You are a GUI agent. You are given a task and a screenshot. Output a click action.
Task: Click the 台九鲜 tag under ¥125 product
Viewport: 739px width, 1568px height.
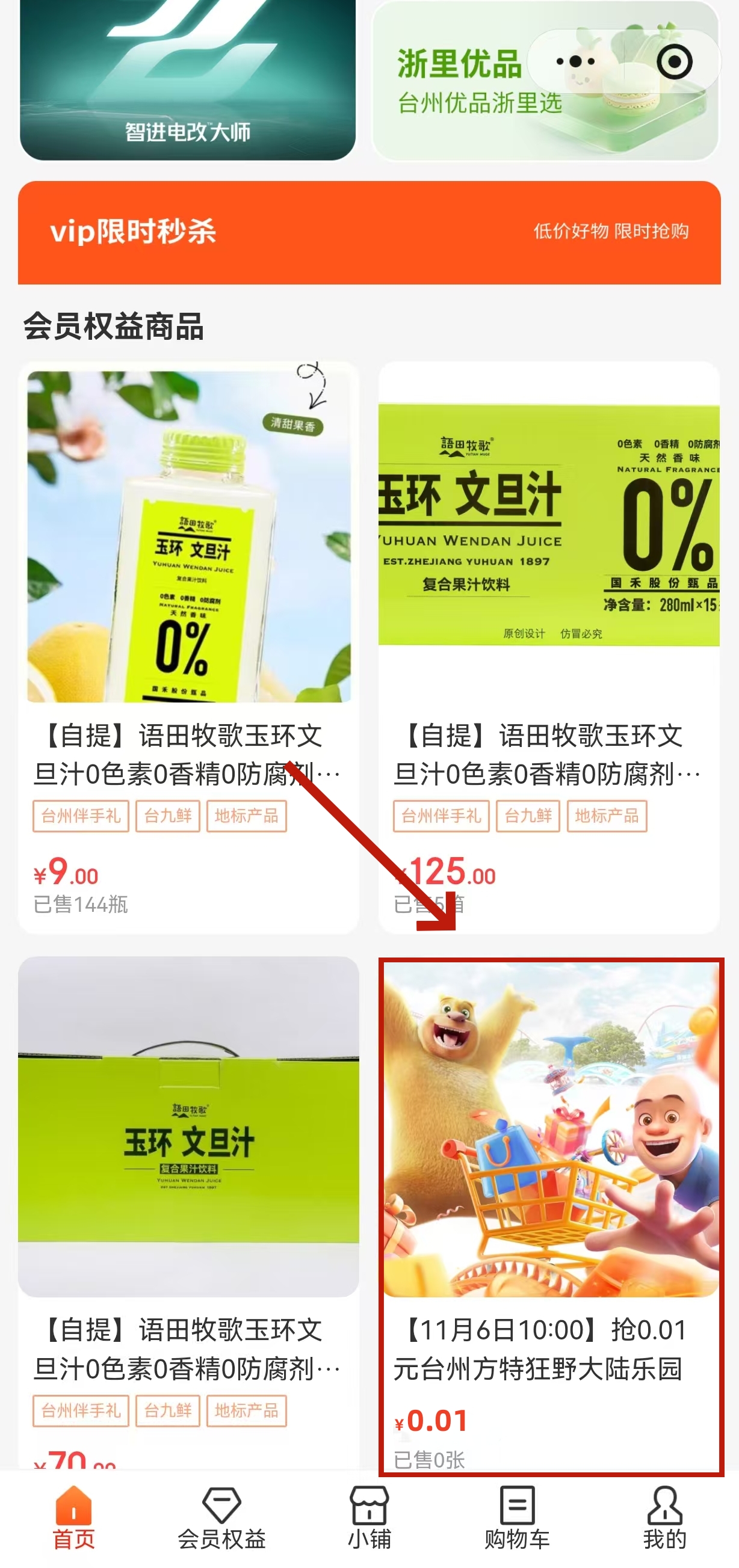click(528, 816)
